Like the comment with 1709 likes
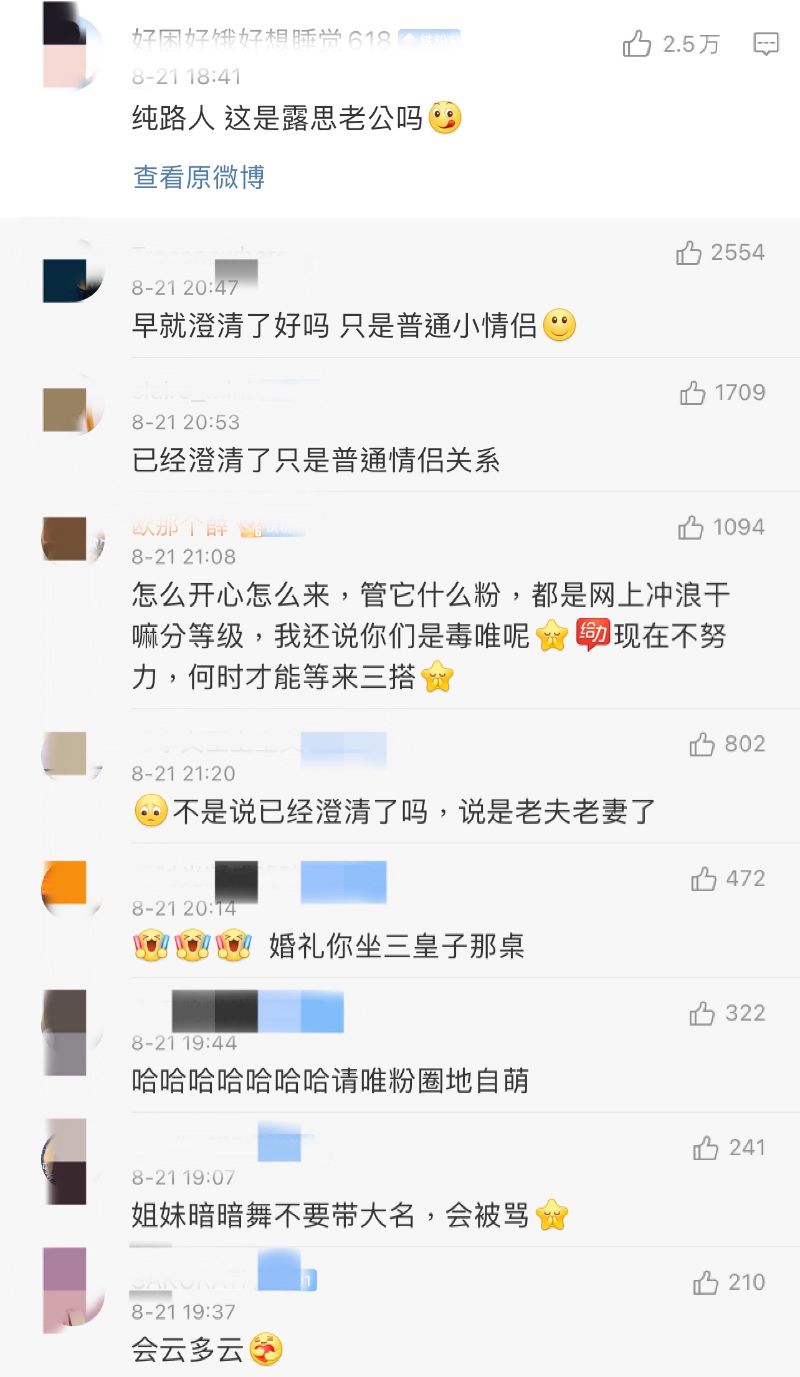Image resolution: width=800 pixels, height=1377 pixels. click(x=692, y=393)
